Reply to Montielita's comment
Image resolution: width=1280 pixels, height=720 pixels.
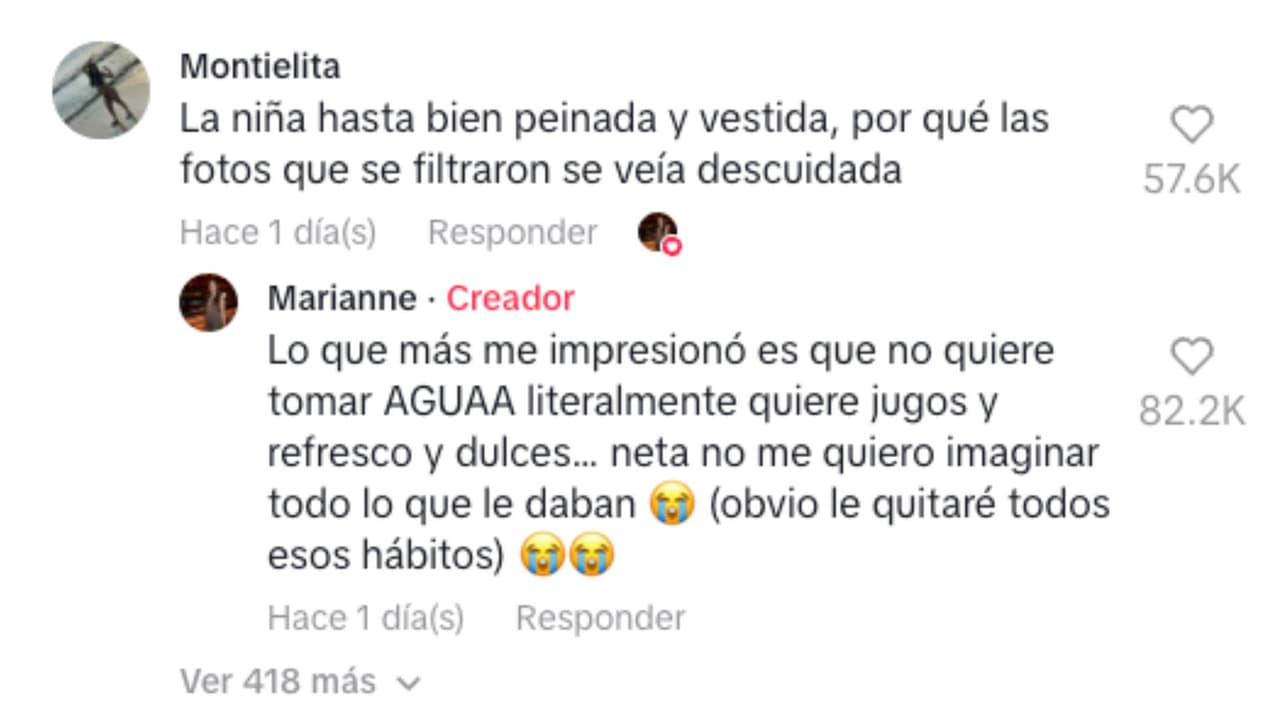pyautogui.click(x=512, y=233)
